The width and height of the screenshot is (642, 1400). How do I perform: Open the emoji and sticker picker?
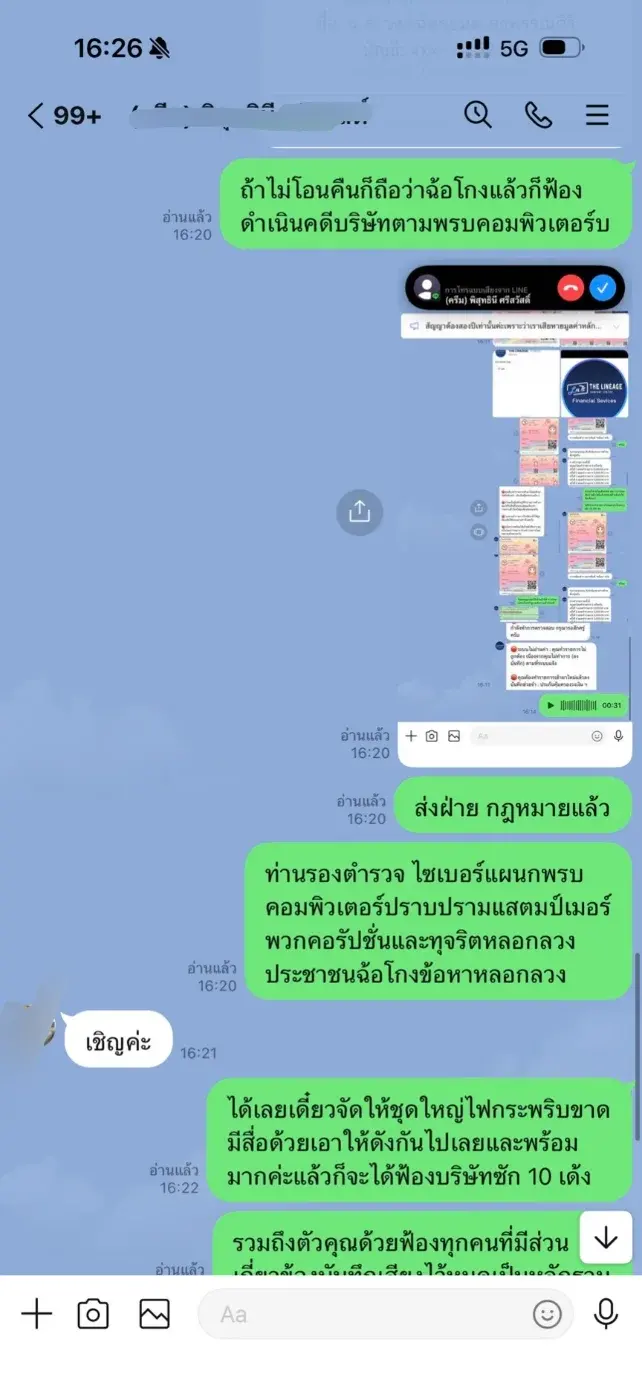point(547,1314)
